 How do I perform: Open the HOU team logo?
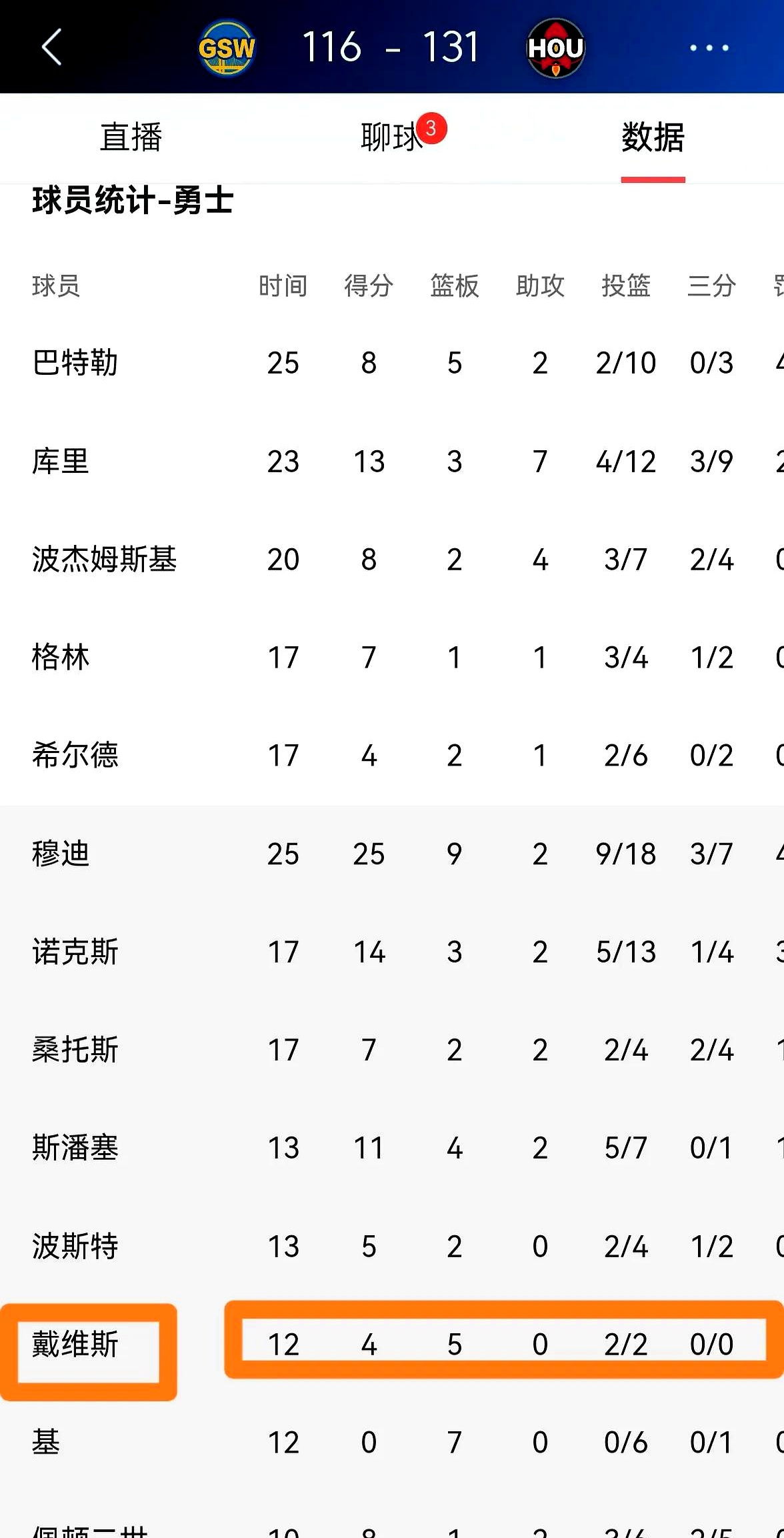point(555,48)
